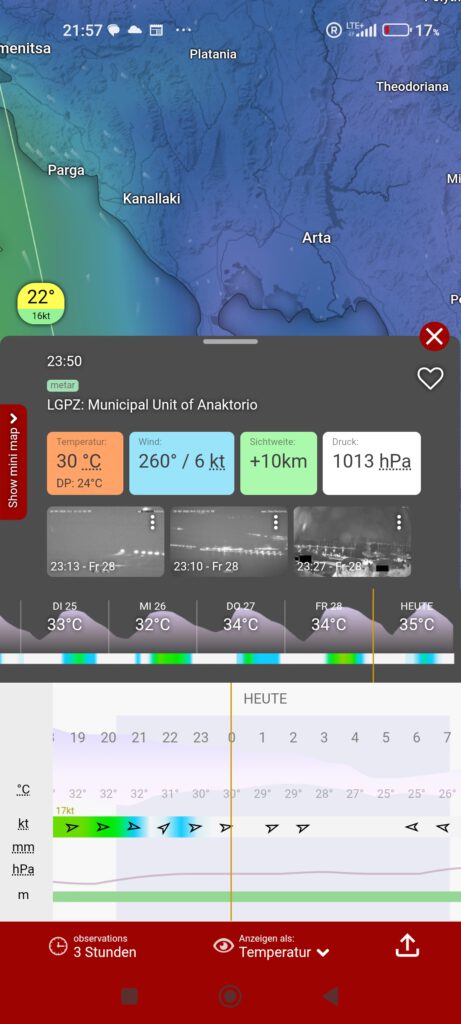Tap the Wind tile showing 260° / 6 kt
Screen dimensions: 461x1024
[x=182, y=463]
